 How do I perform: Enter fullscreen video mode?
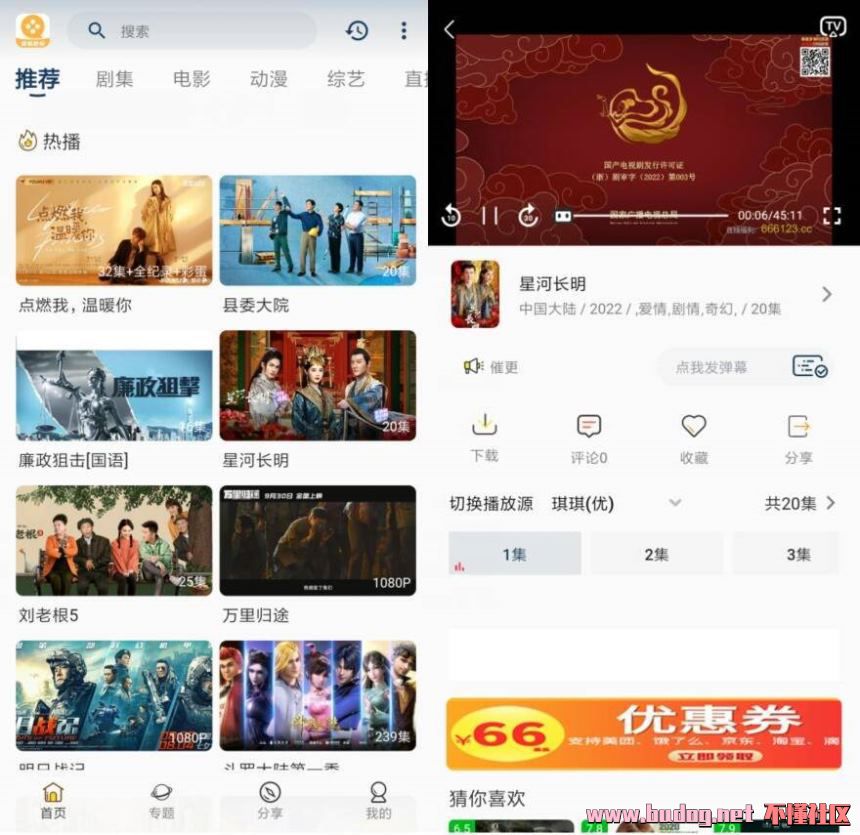tap(831, 215)
